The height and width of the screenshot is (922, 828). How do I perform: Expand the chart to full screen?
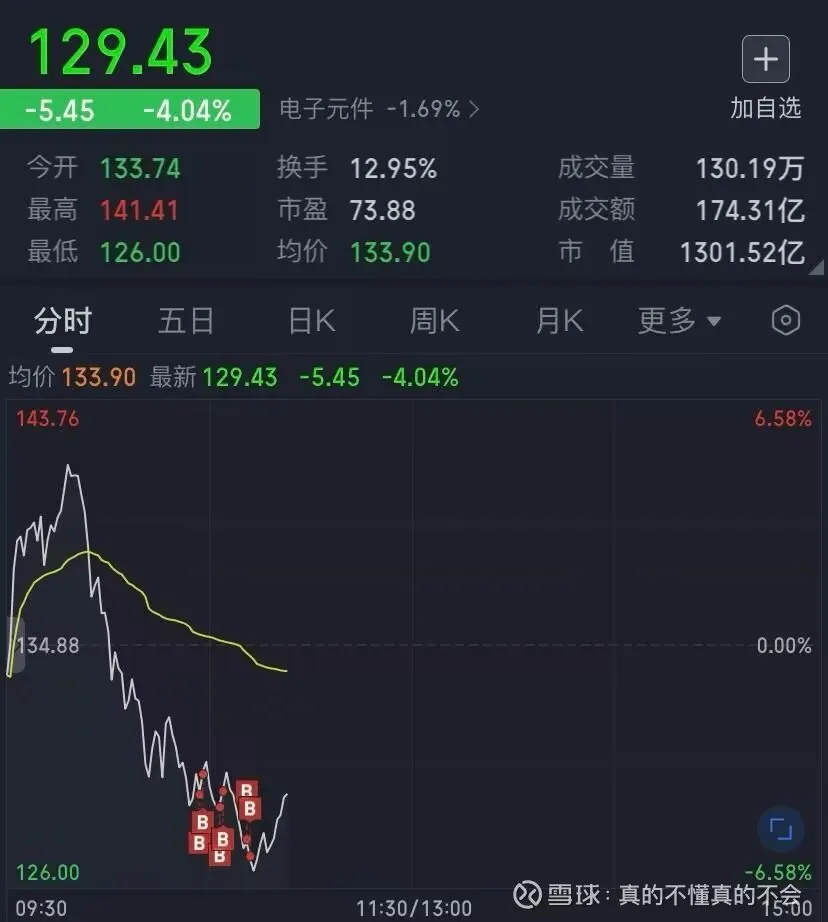780,830
